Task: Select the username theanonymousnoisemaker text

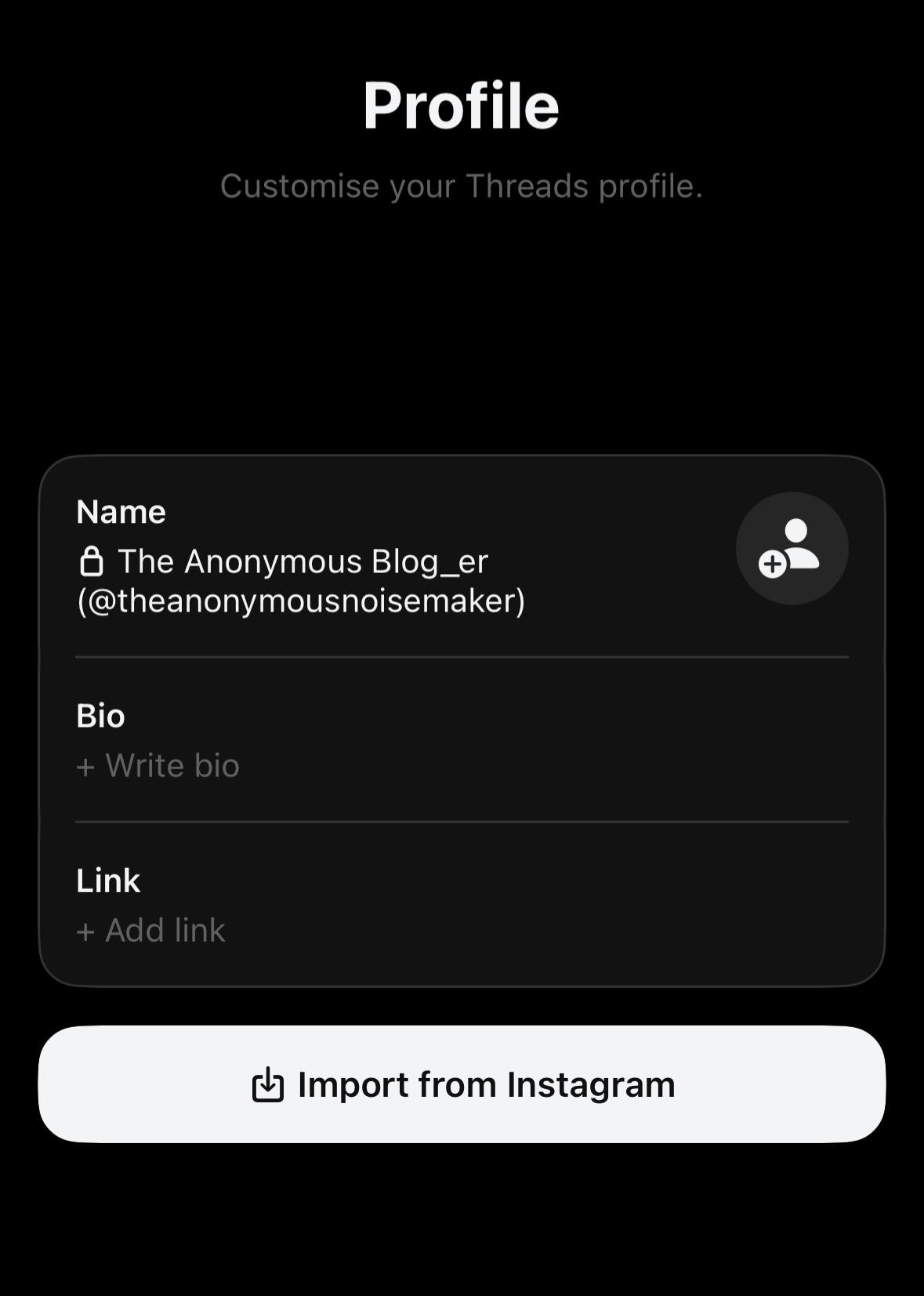Action: [x=302, y=602]
